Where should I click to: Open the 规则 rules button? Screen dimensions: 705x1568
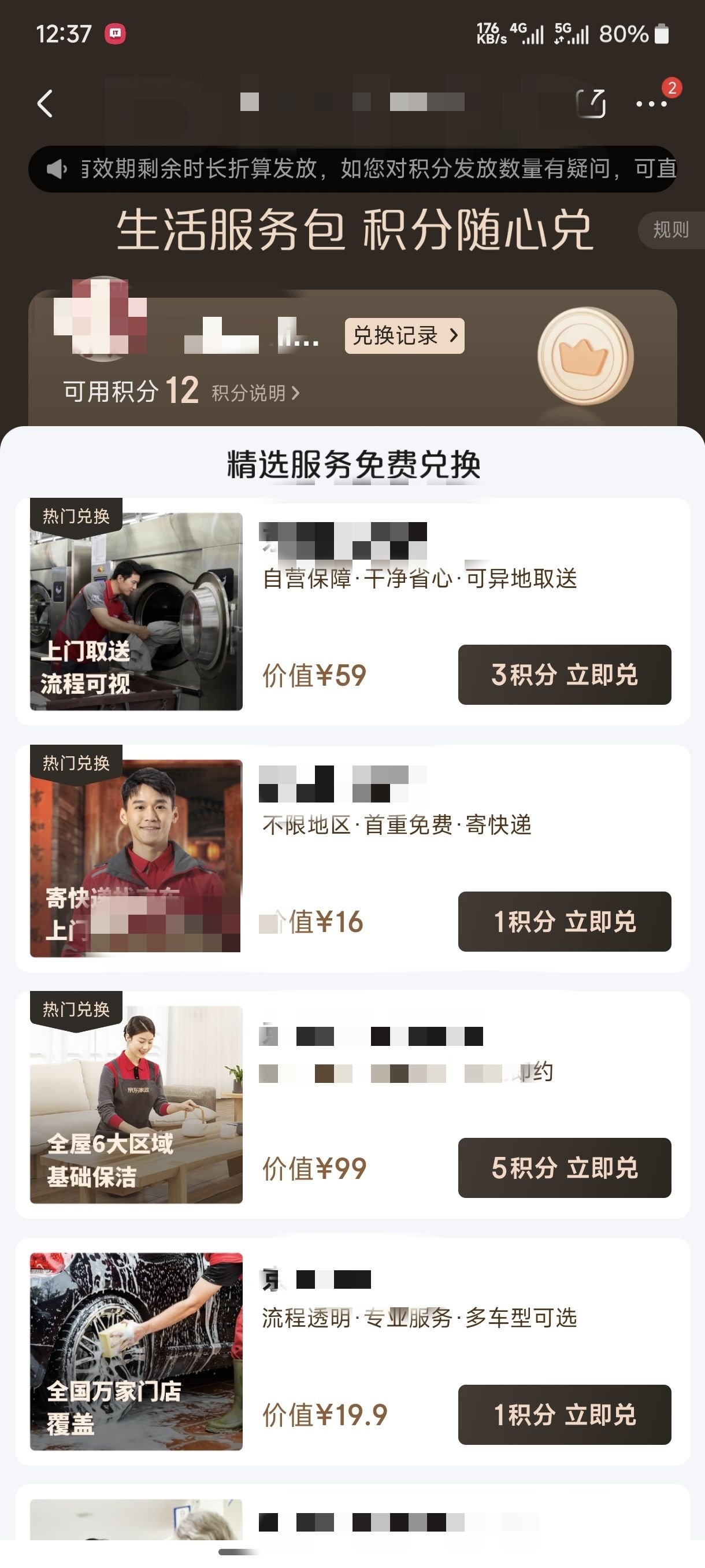pyautogui.click(x=670, y=230)
